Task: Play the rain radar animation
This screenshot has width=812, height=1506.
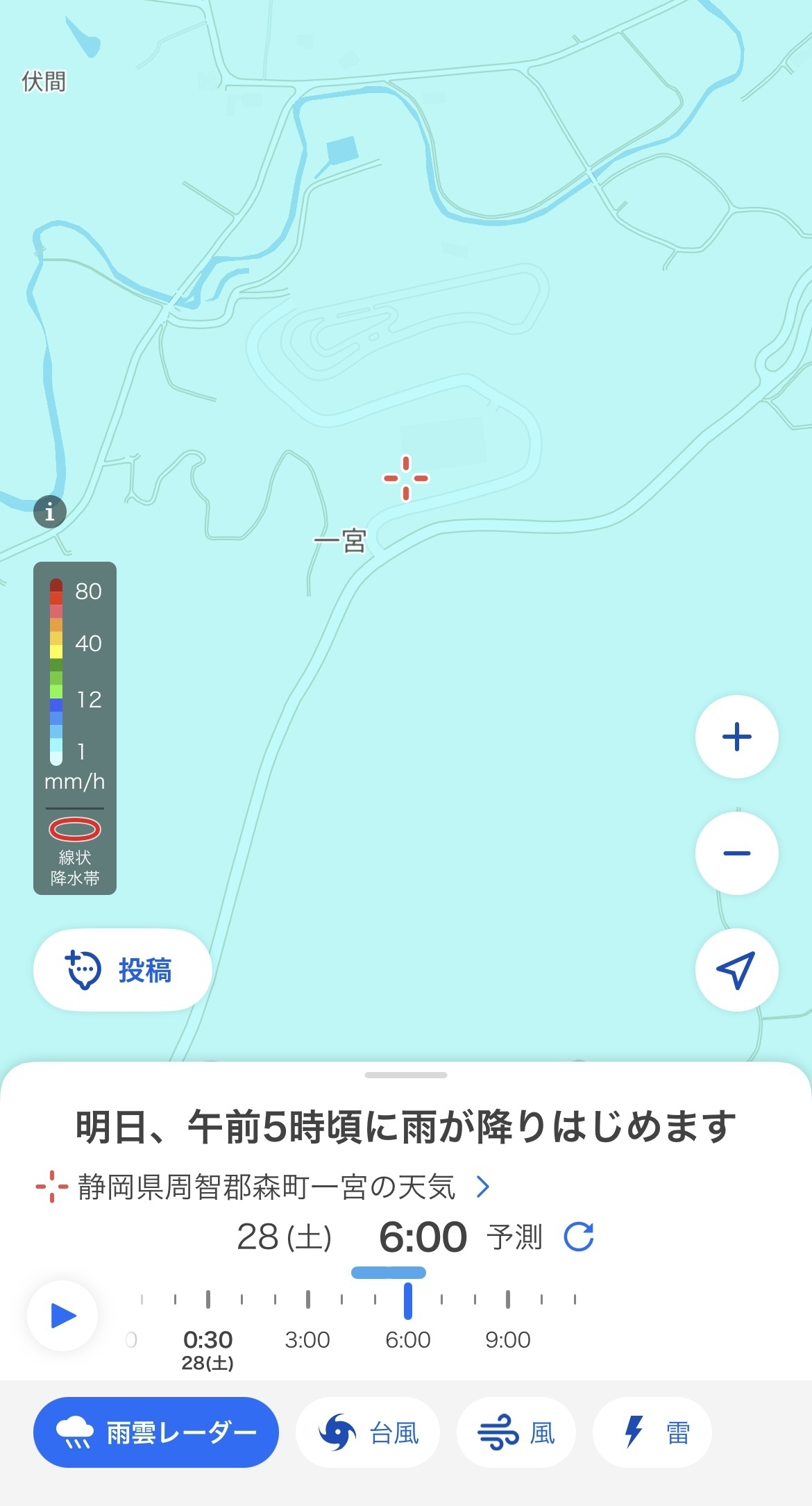Action: 62,1316
